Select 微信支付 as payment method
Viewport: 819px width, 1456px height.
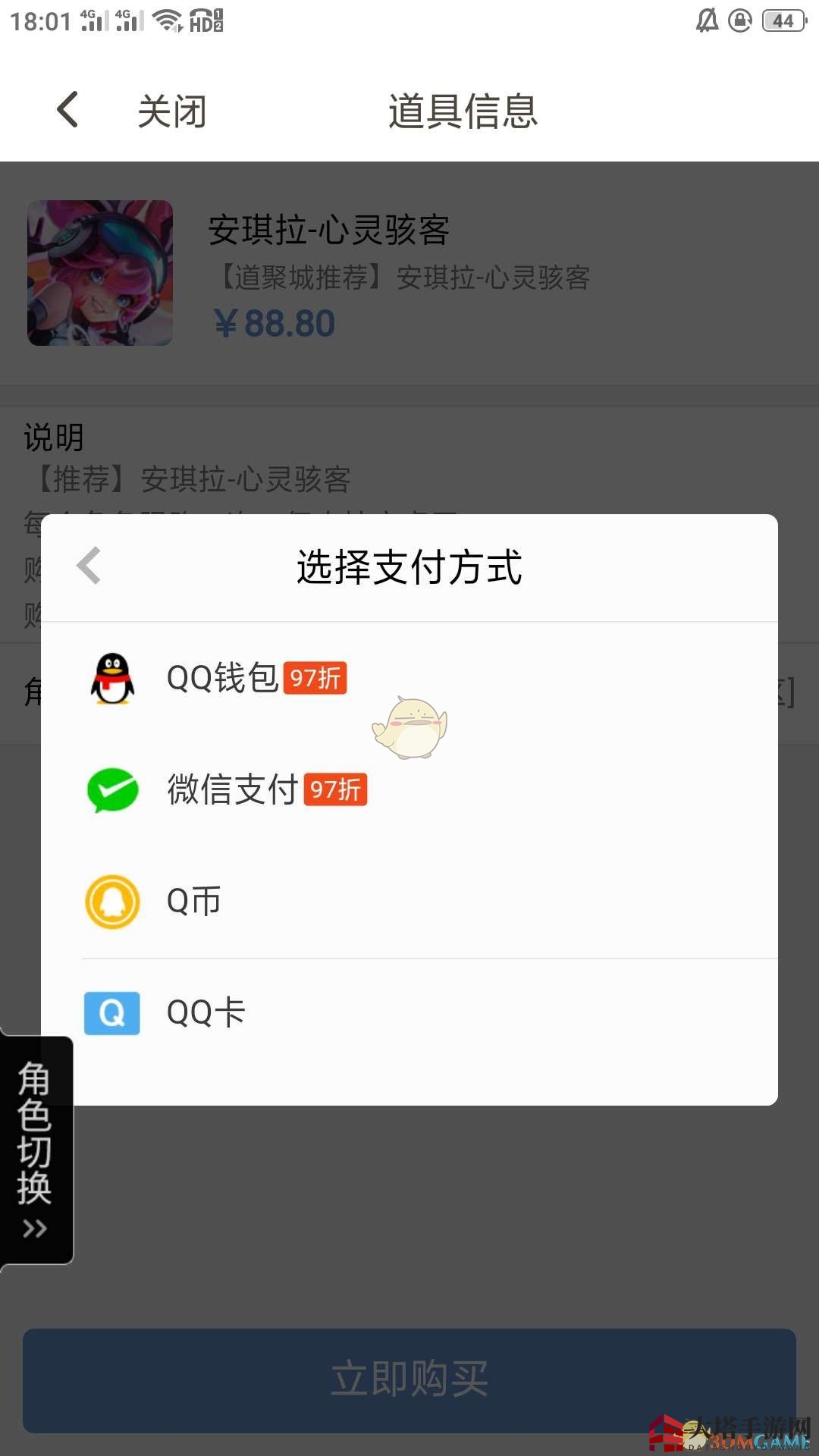tap(231, 791)
